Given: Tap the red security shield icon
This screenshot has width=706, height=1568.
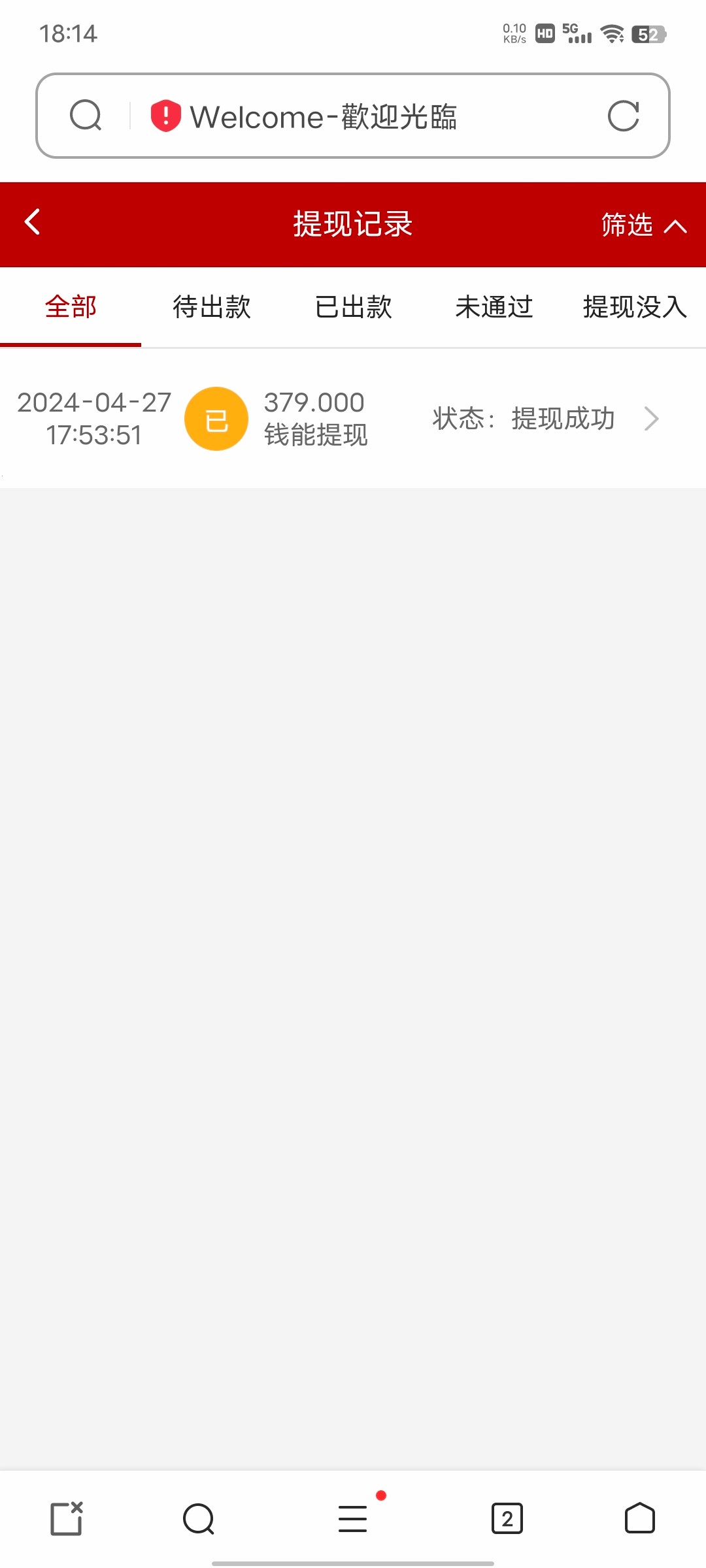Looking at the screenshot, I should point(163,116).
